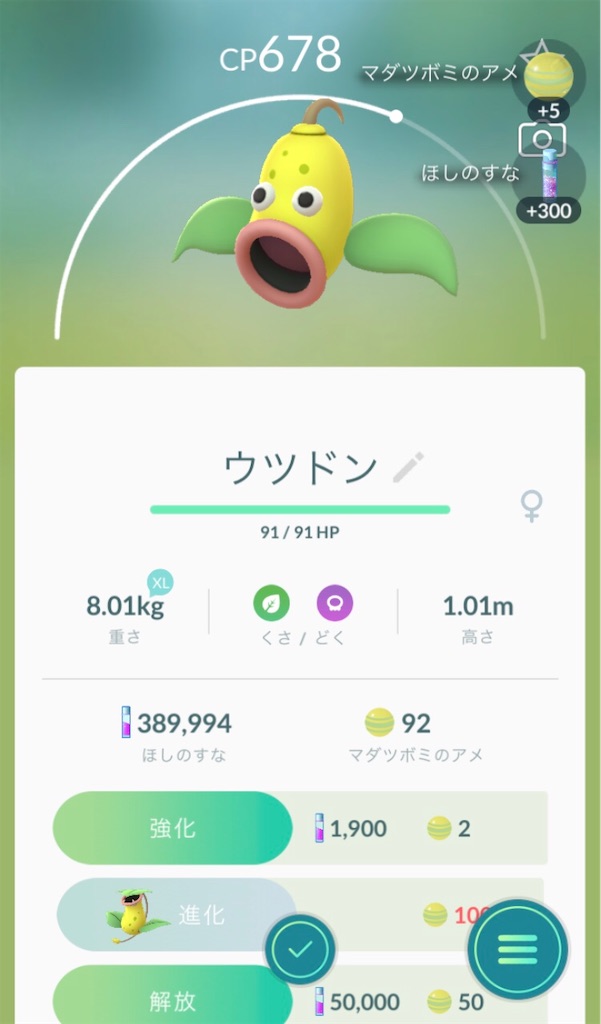Power up with the 強化 button
The height and width of the screenshot is (1024, 601).
coord(172,828)
